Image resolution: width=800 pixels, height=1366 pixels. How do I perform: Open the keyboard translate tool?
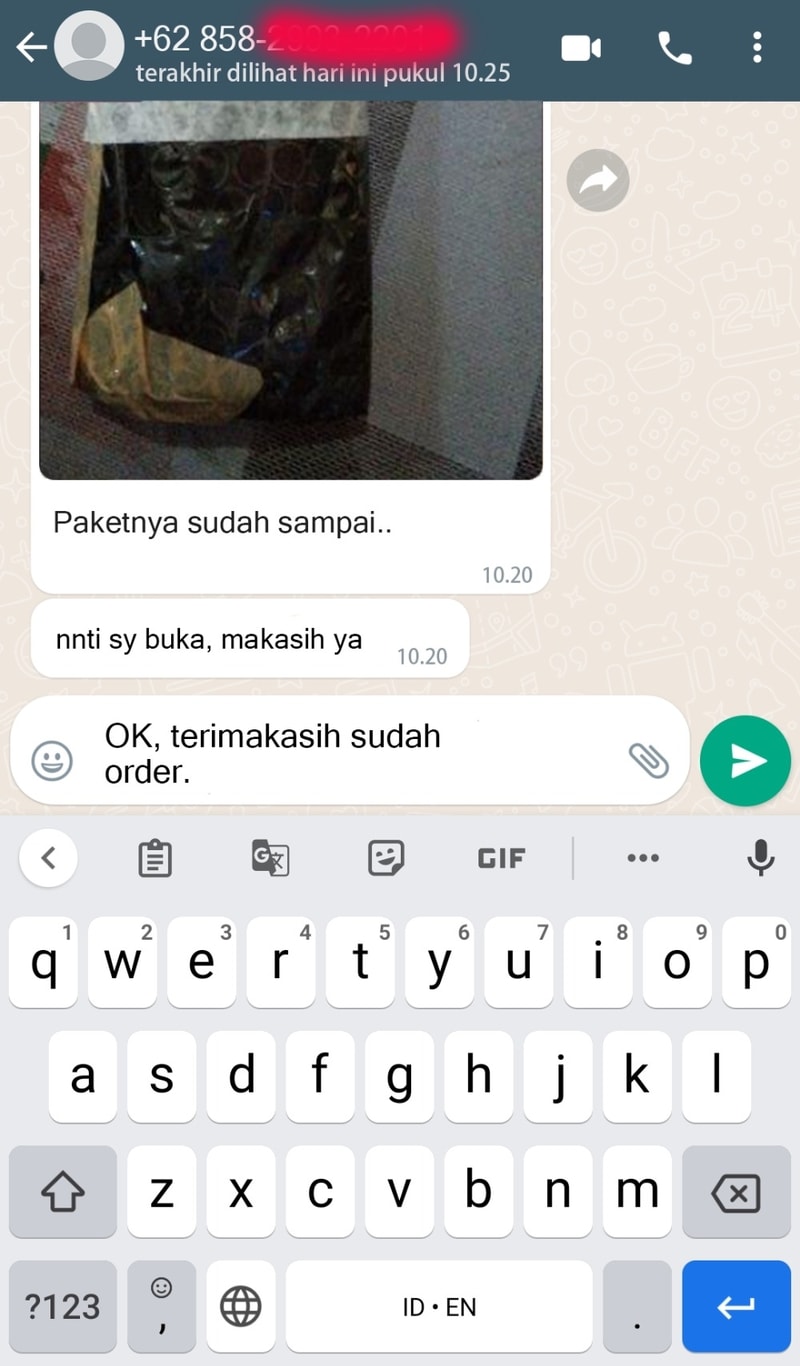coord(270,858)
